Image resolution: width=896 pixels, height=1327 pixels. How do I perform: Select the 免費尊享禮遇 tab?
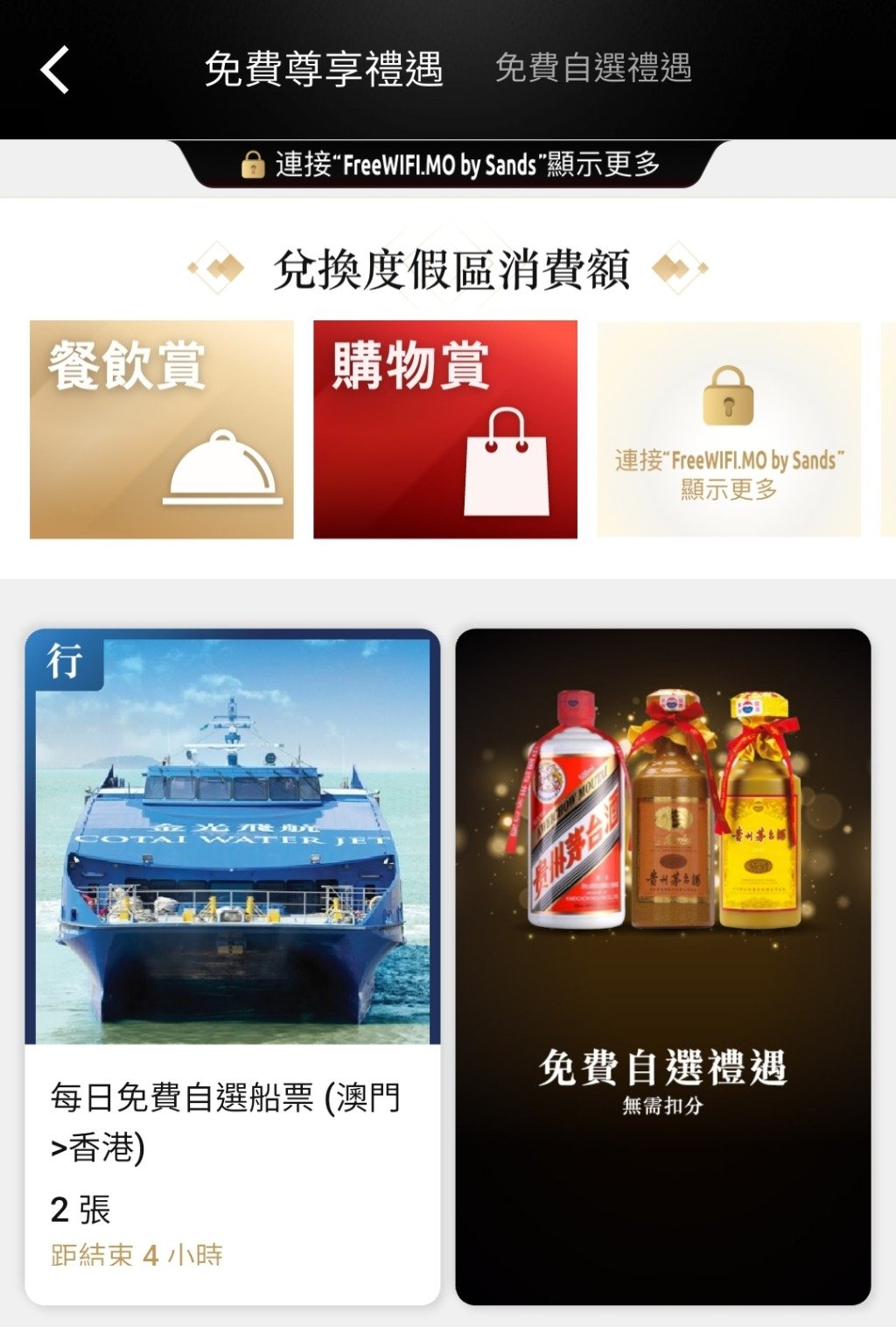tap(324, 69)
